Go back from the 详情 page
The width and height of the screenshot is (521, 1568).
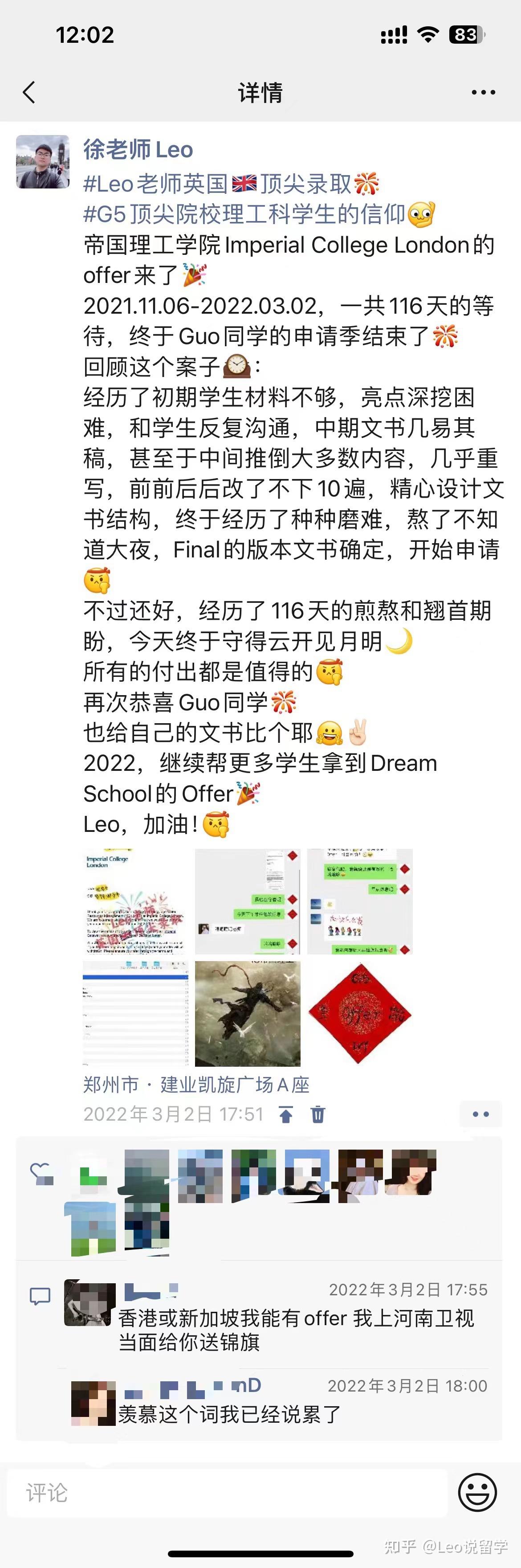[28, 93]
